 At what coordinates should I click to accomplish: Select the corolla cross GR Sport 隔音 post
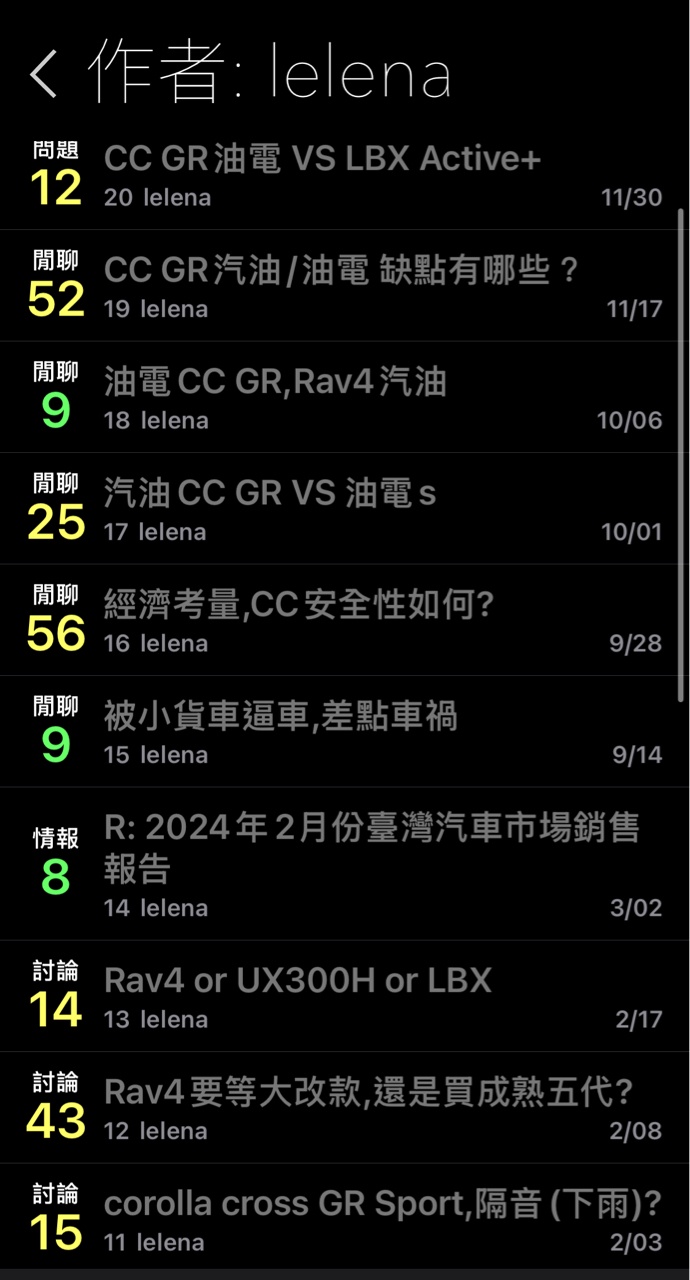[x=382, y=1204]
